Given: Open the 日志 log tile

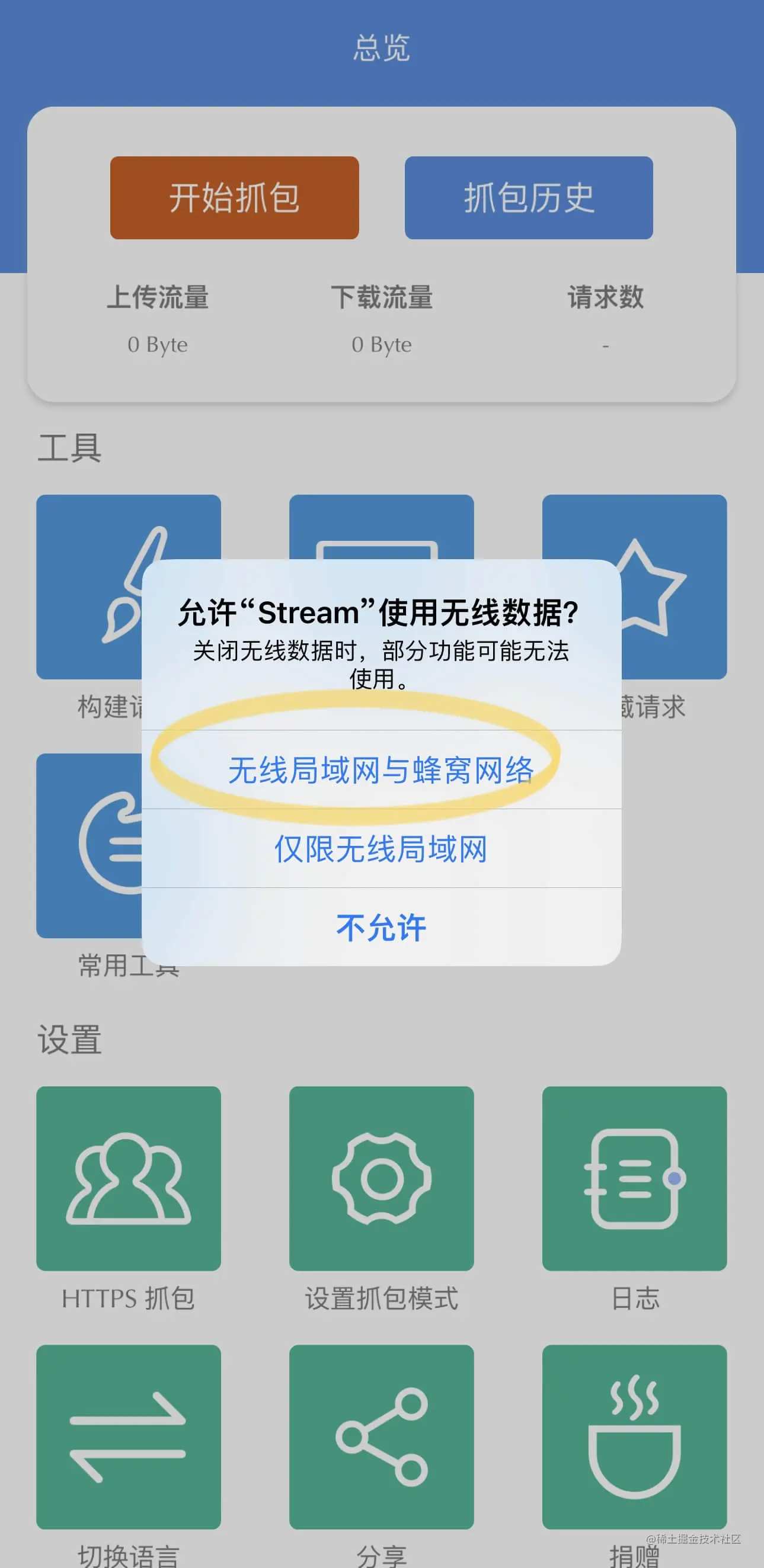Looking at the screenshot, I should pyautogui.click(x=634, y=1178).
